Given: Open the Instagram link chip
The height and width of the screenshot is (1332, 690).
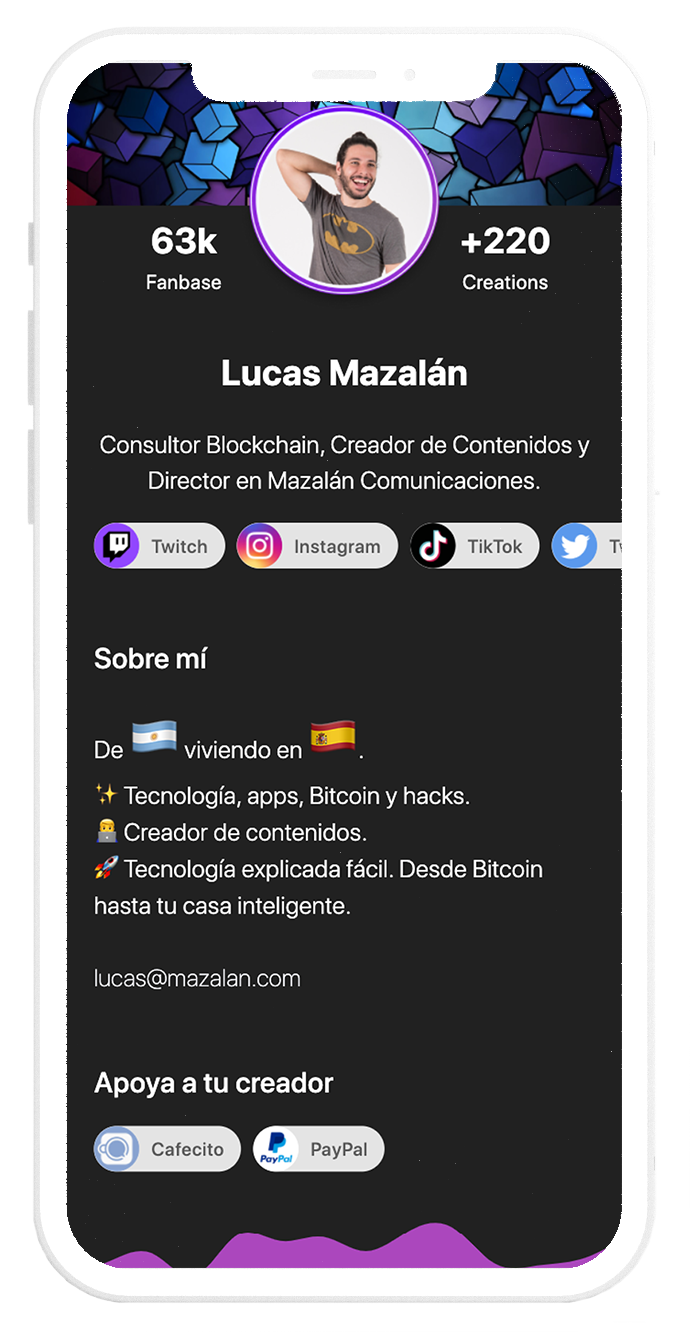Looking at the screenshot, I should click(317, 546).
